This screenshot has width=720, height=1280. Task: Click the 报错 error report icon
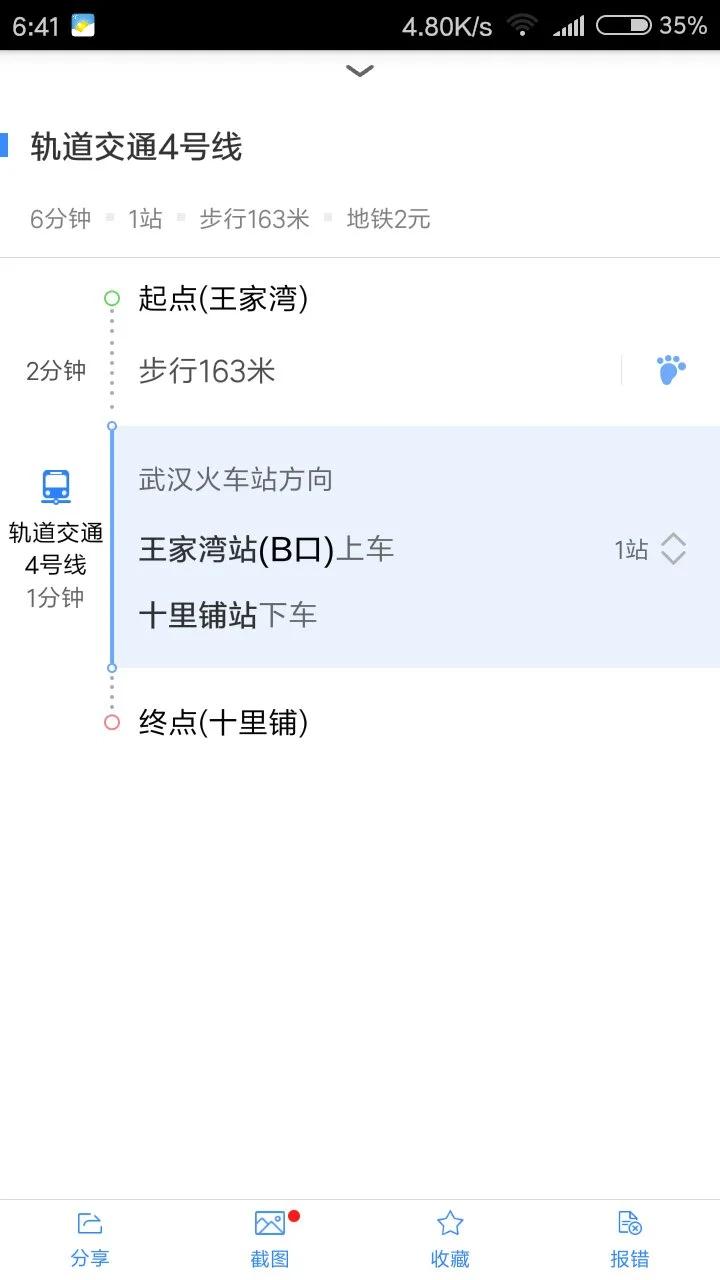629,1222
